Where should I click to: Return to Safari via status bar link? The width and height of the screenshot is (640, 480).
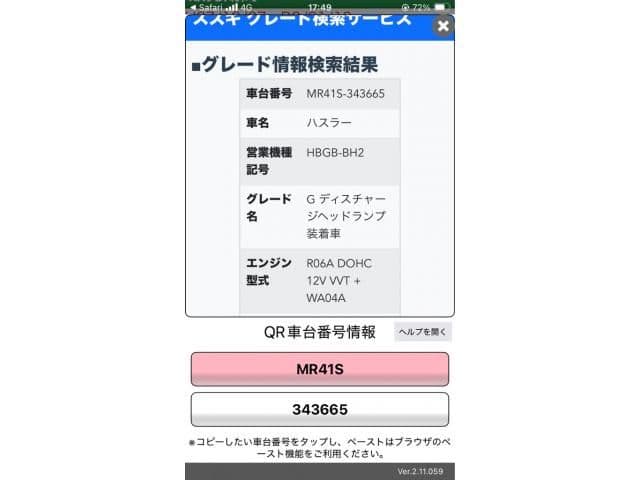pos(206,6)
